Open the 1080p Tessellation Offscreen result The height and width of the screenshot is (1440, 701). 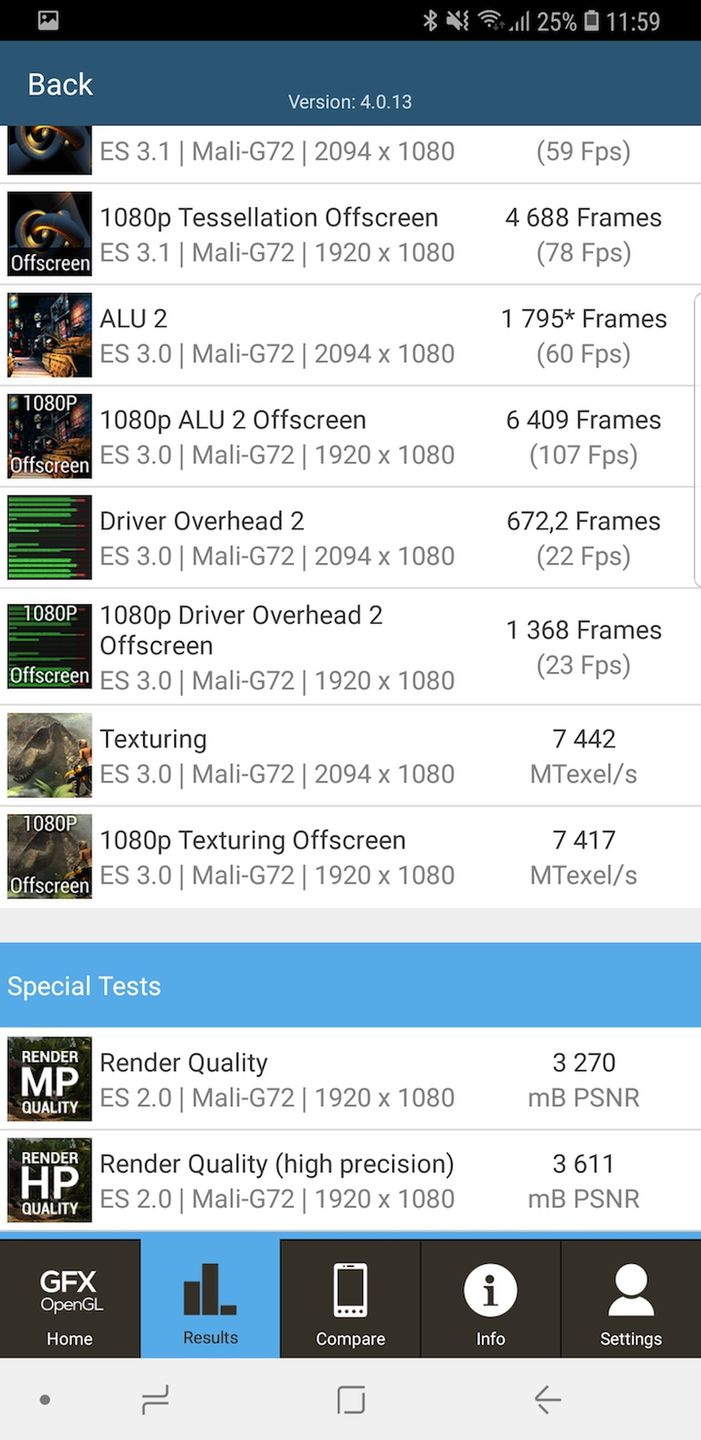tap(350, 235)
